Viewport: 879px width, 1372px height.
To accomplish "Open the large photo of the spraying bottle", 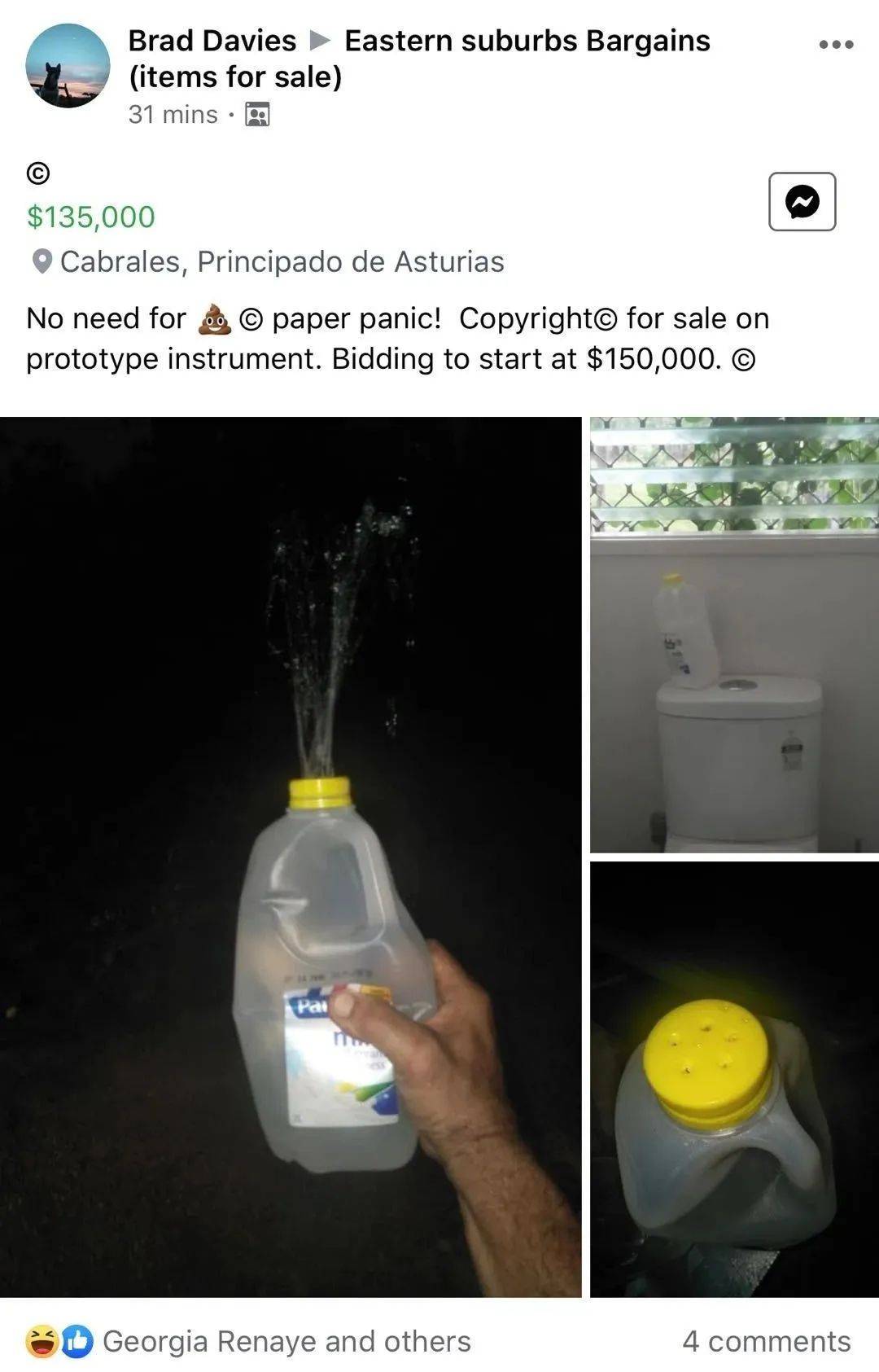I will pos(291,855).
